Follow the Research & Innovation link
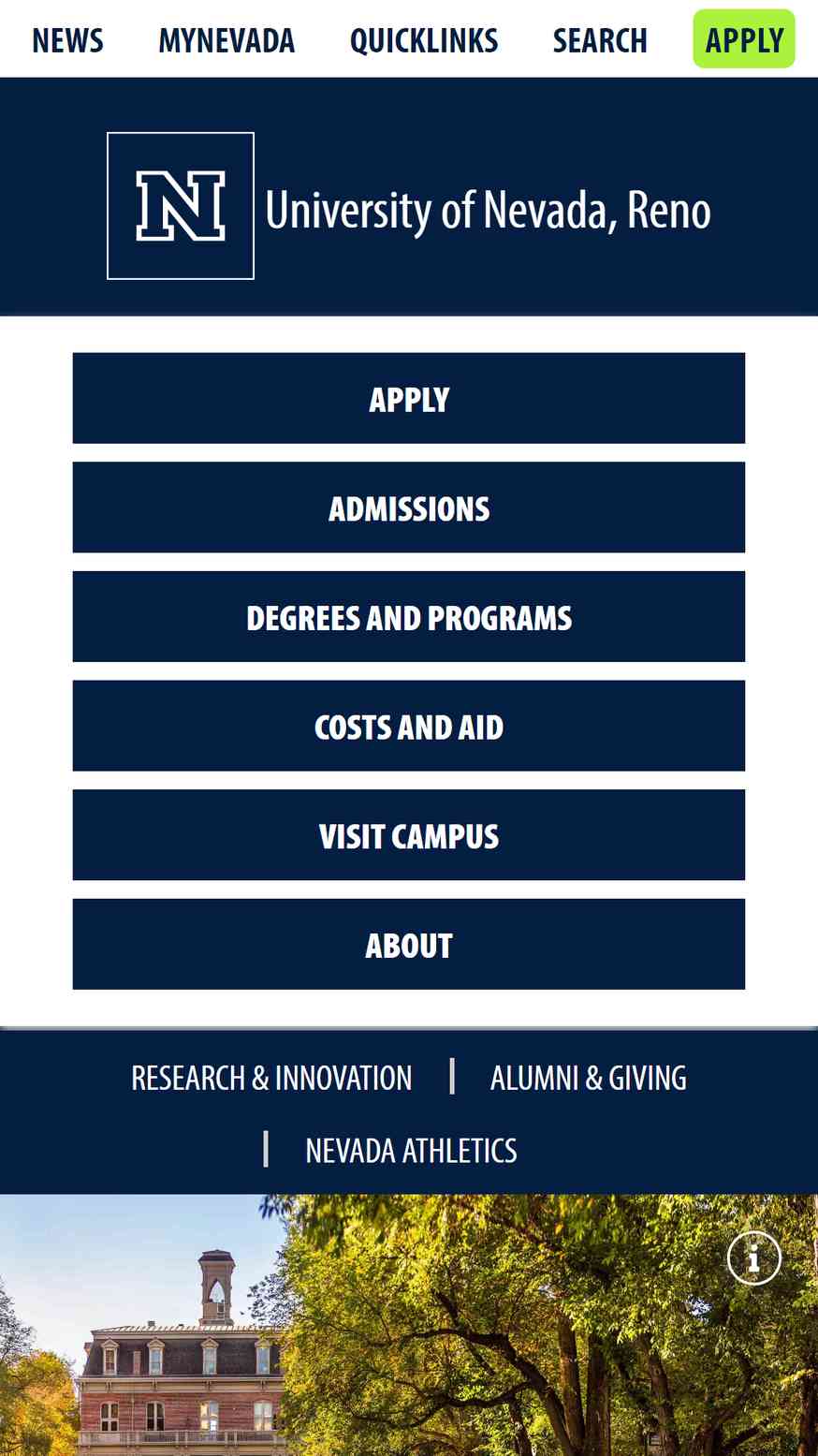 pos(271,1078)
